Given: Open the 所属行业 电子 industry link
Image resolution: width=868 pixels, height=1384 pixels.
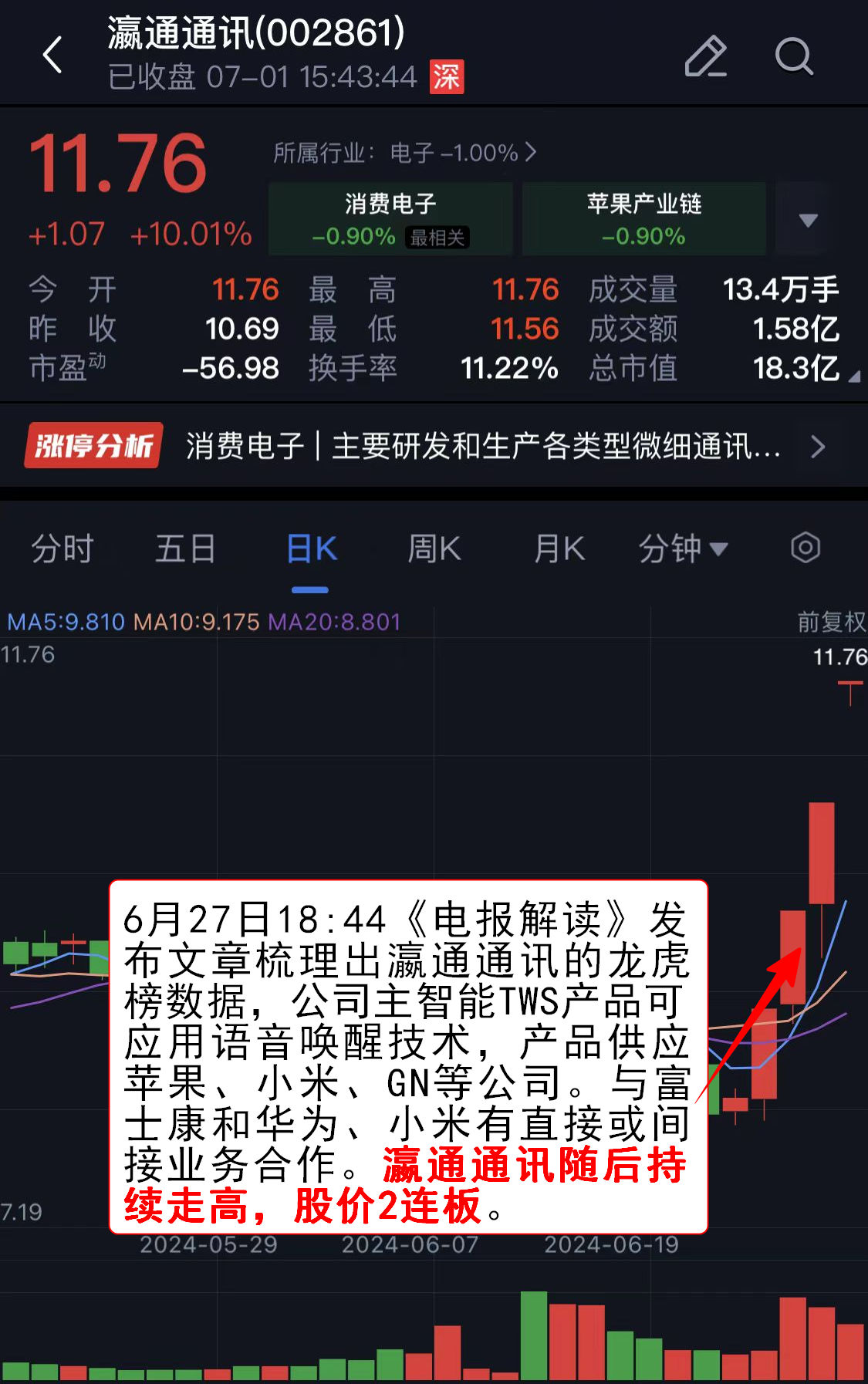Looking at the screenshot, I should pos(404,153).
